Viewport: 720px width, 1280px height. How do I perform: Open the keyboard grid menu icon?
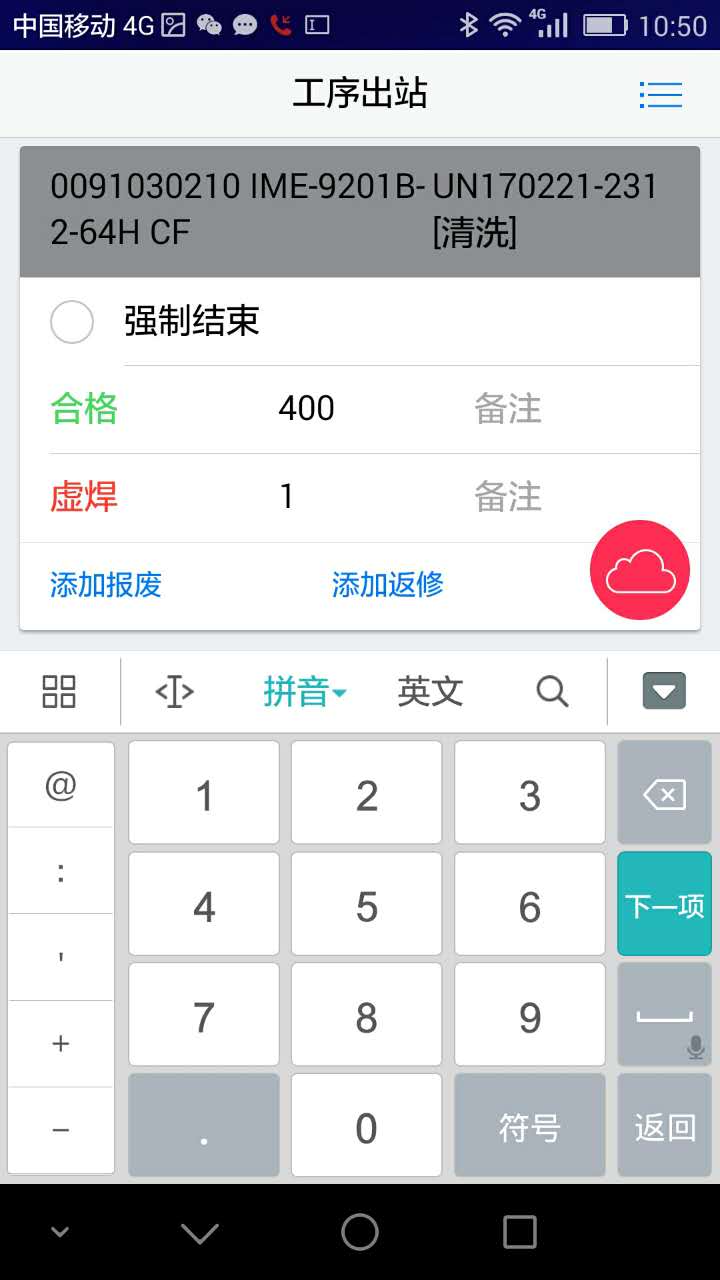[59, 691]
